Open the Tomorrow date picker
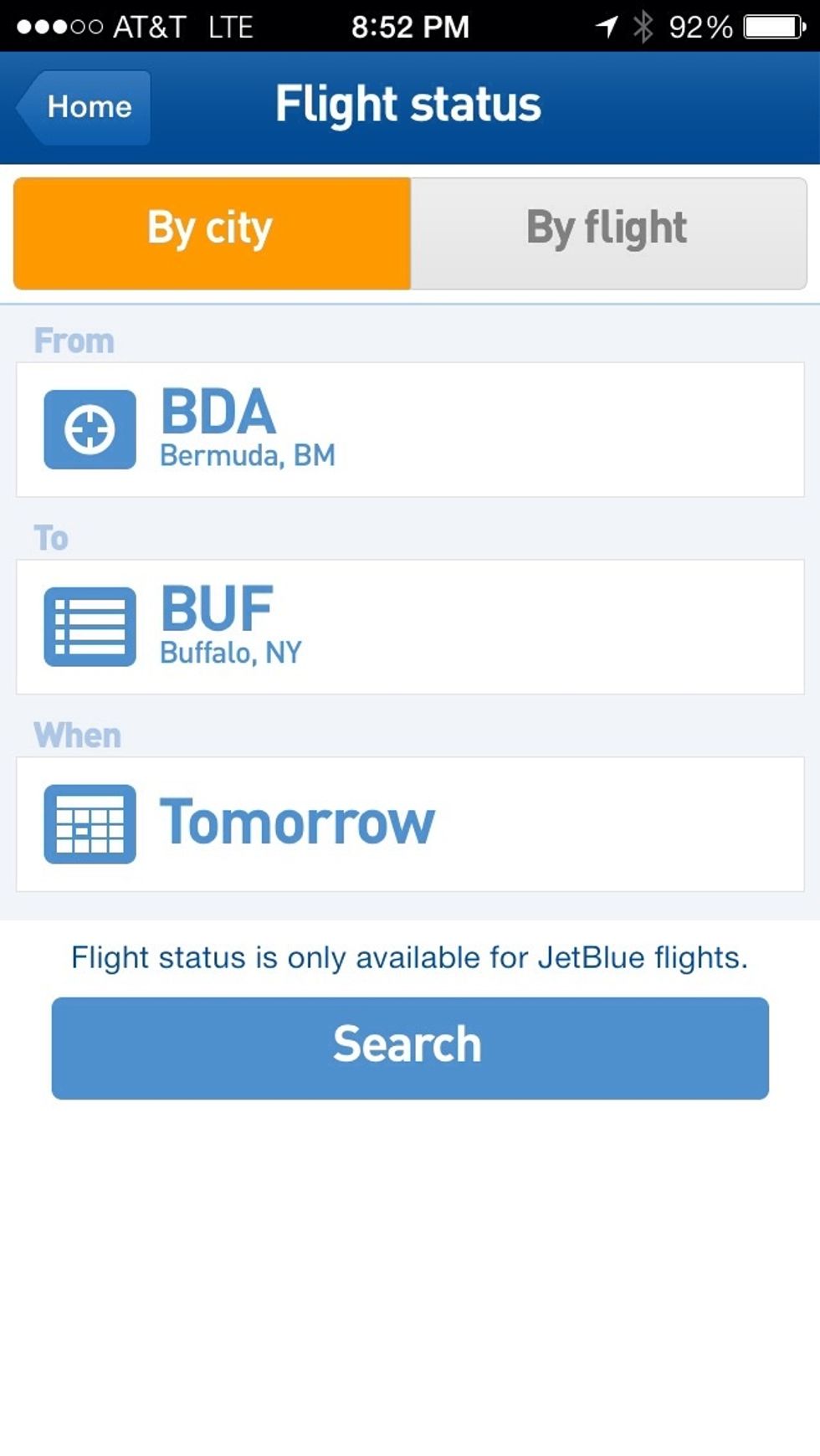Image resolution: width=820 pixels, height=1456 pixels. pyautogui.click(x=410, y=823)
